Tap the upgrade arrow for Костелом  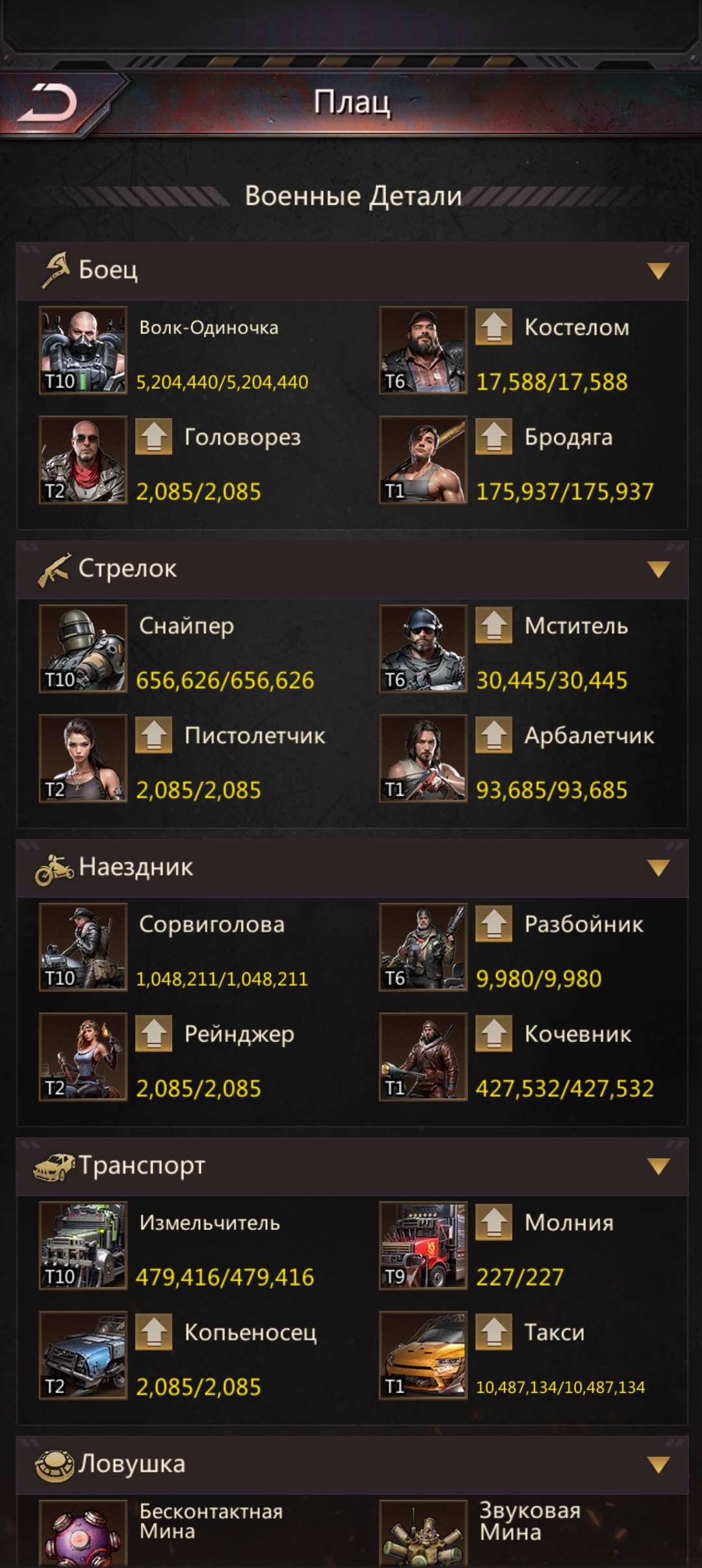[x=494, y=327]
